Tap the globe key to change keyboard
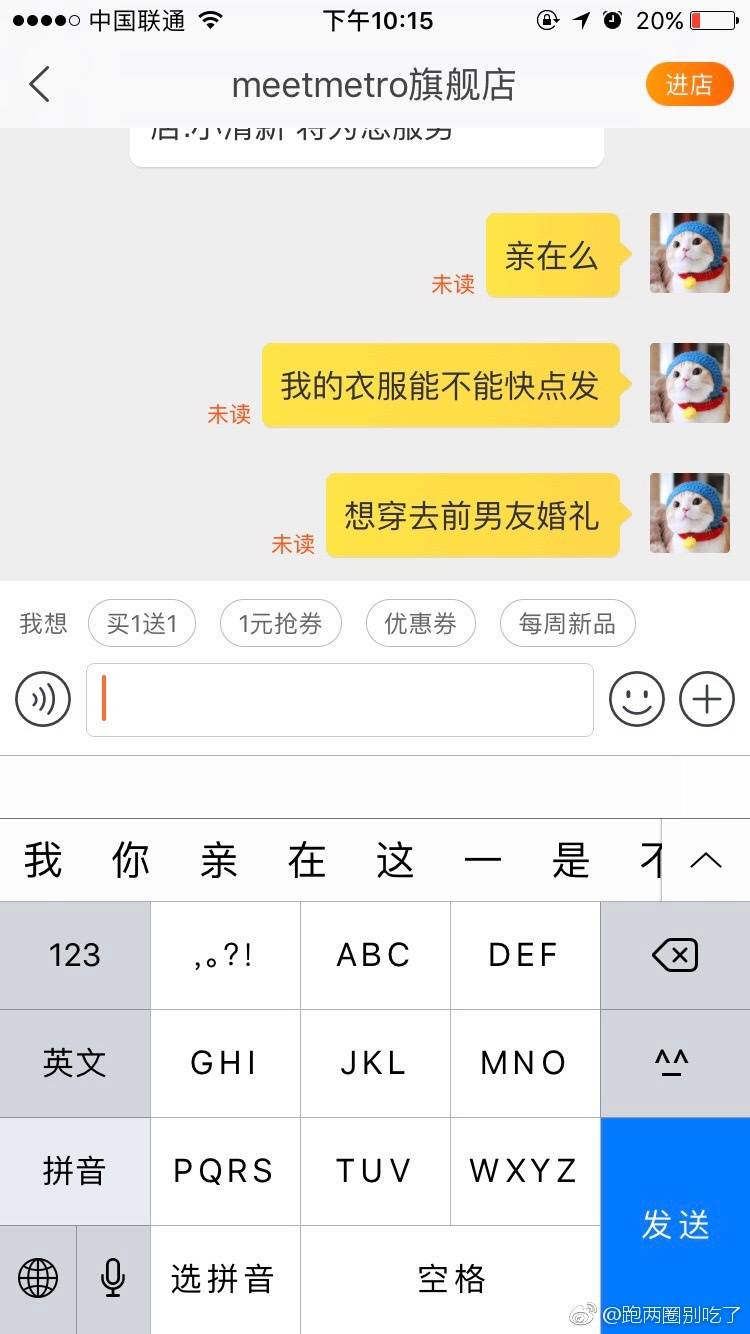The height and width of the screenshot is (1334, 750). pyautogui.click(x=38, y=1278)
